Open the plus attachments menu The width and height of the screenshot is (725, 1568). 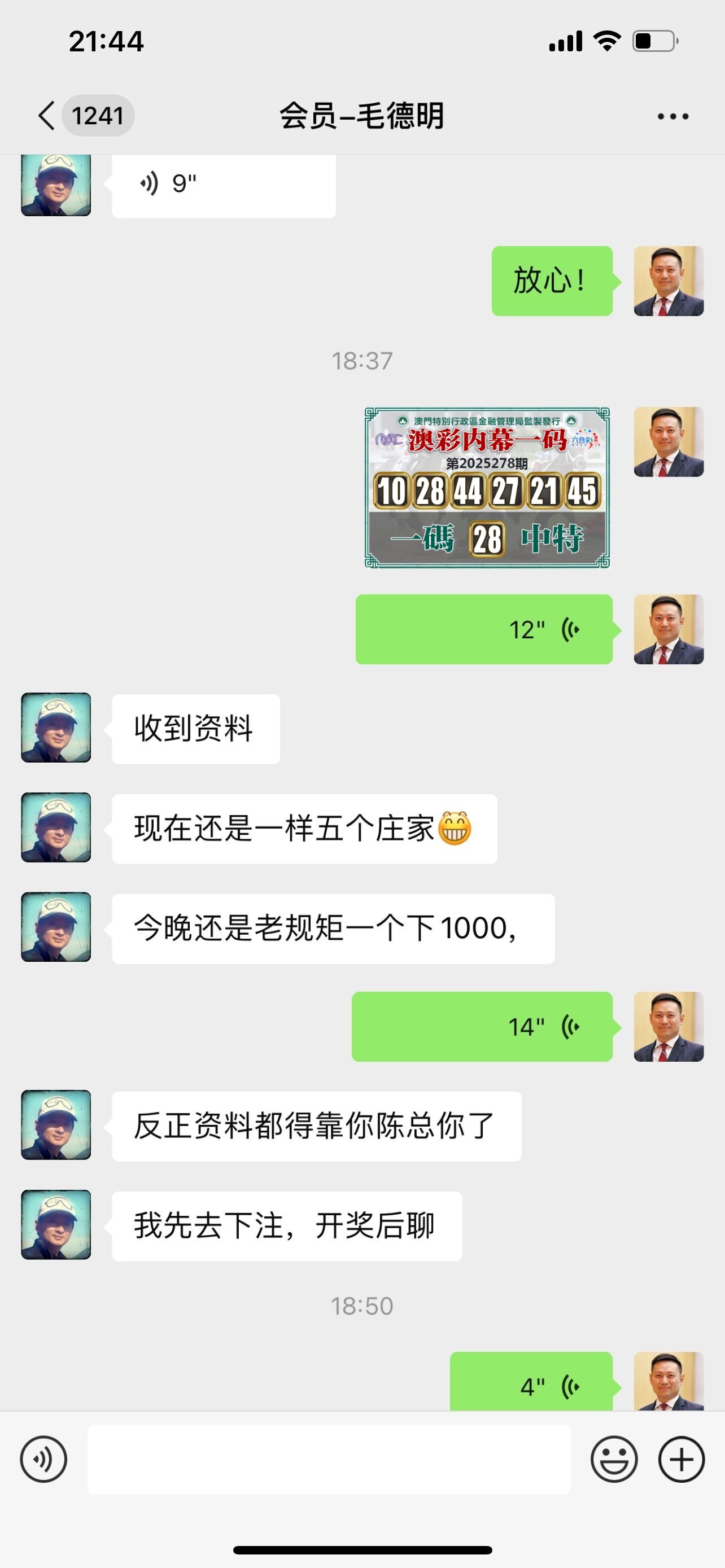tap(681, 1459)
